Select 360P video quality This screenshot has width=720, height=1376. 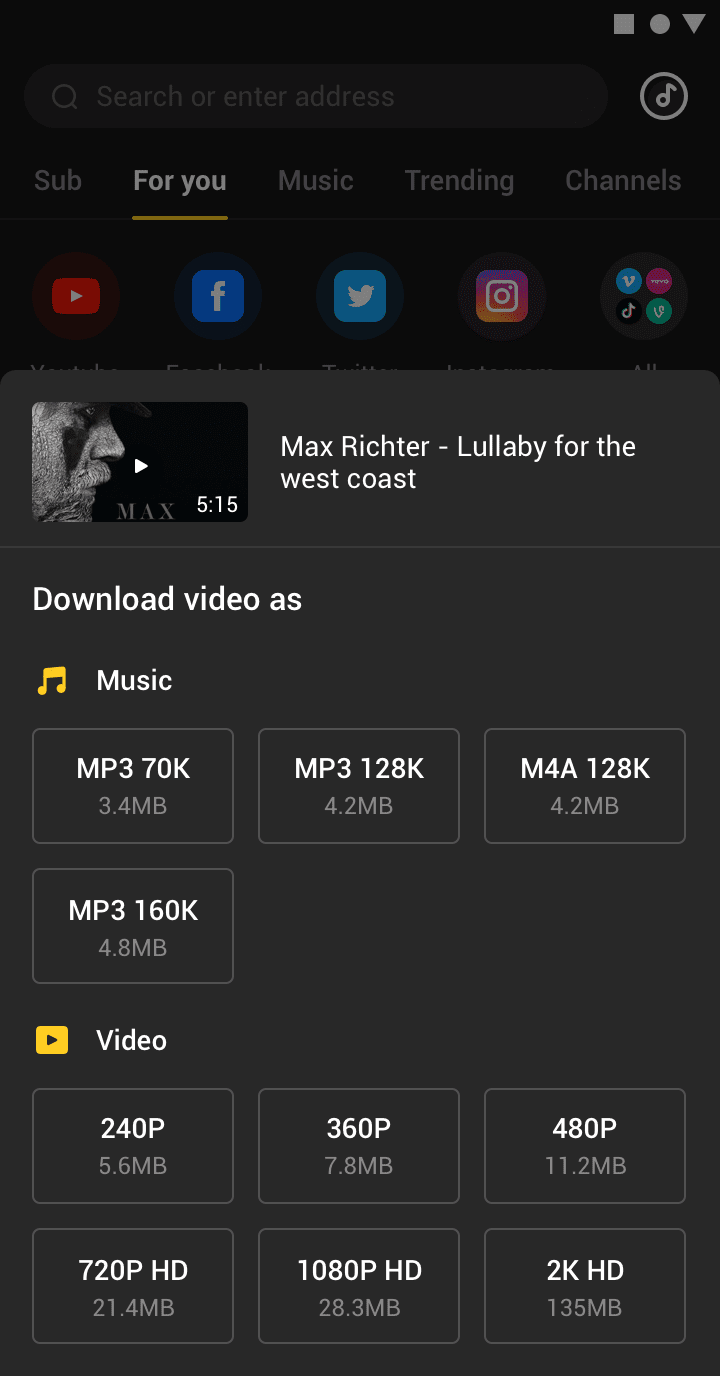click(359, 1145)
